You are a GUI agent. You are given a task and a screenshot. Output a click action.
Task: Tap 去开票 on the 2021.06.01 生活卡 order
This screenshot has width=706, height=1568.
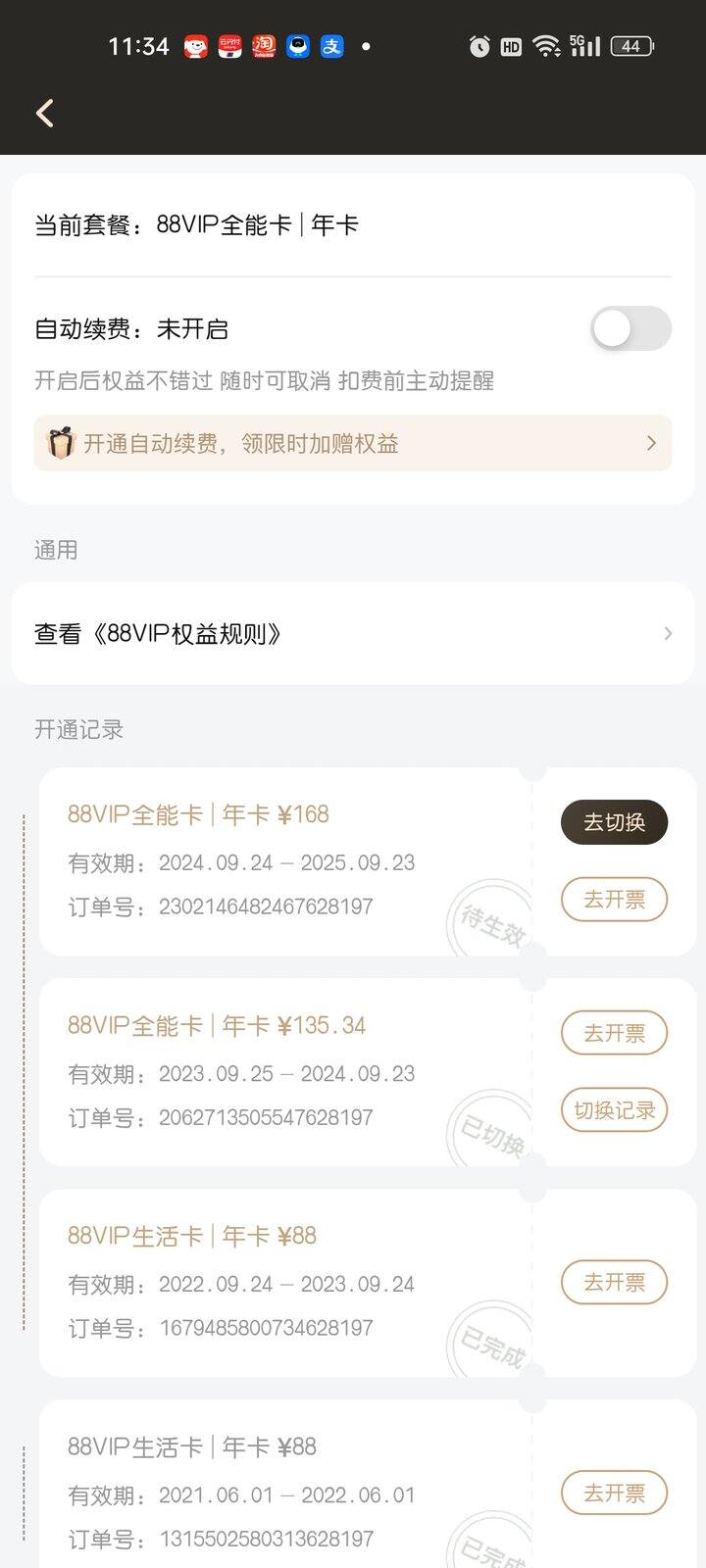[x=614, y=1493]
